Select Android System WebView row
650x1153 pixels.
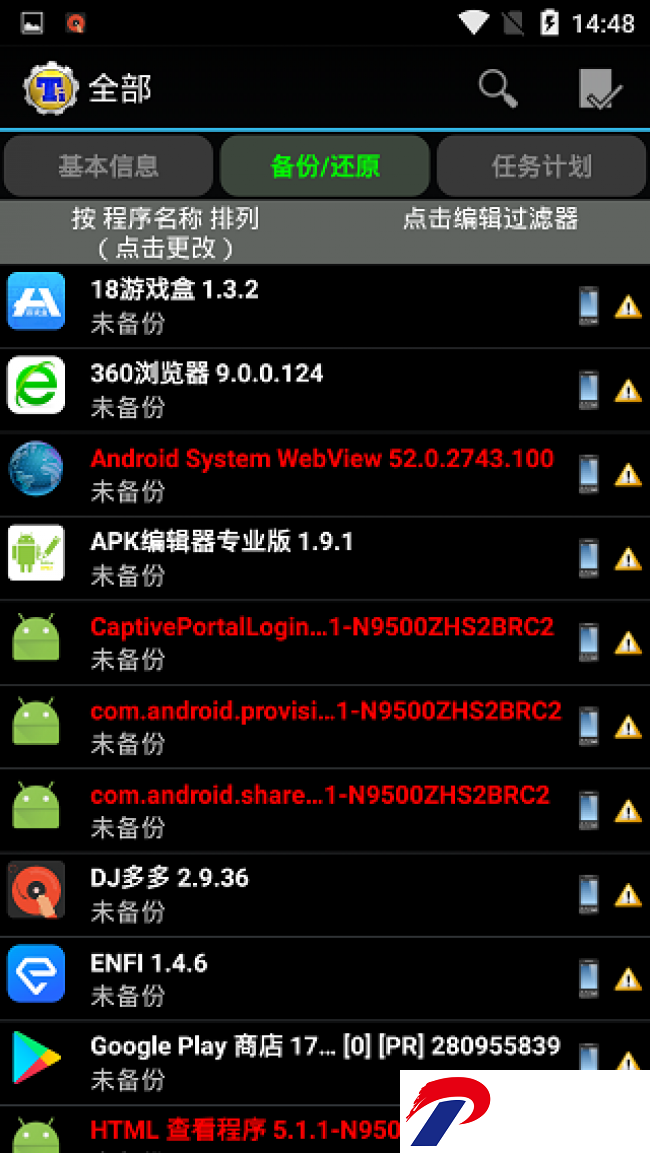[325, 474]
